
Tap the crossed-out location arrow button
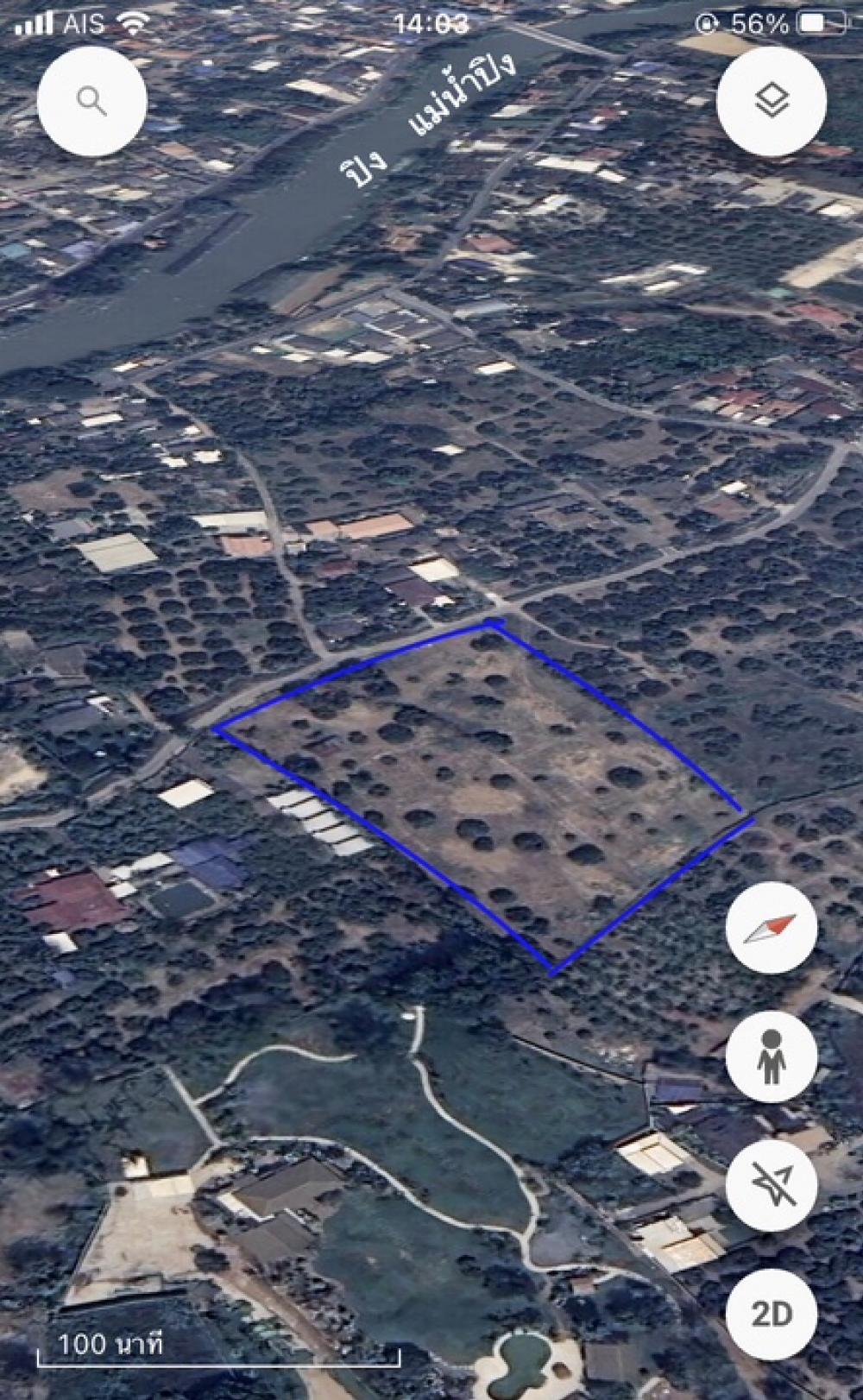772,1184
